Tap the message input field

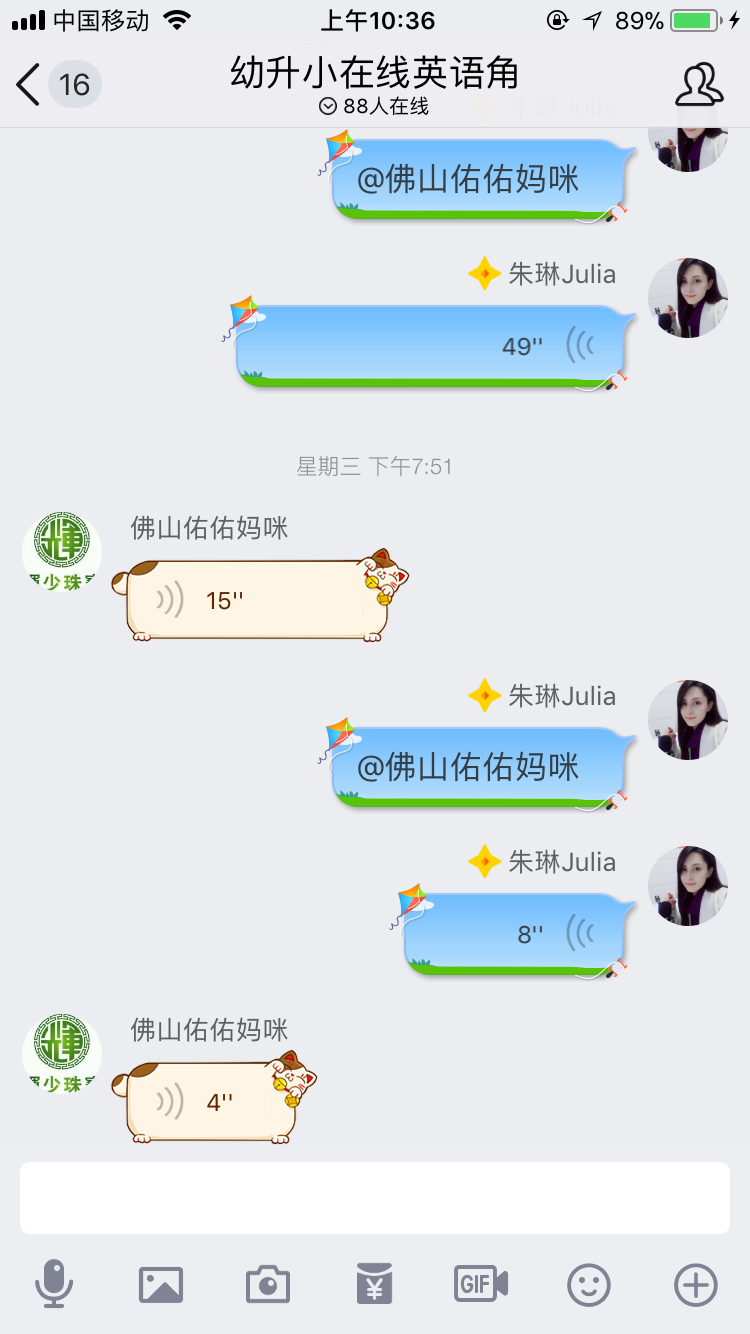pyautogui.click(x=374, y=1197)
